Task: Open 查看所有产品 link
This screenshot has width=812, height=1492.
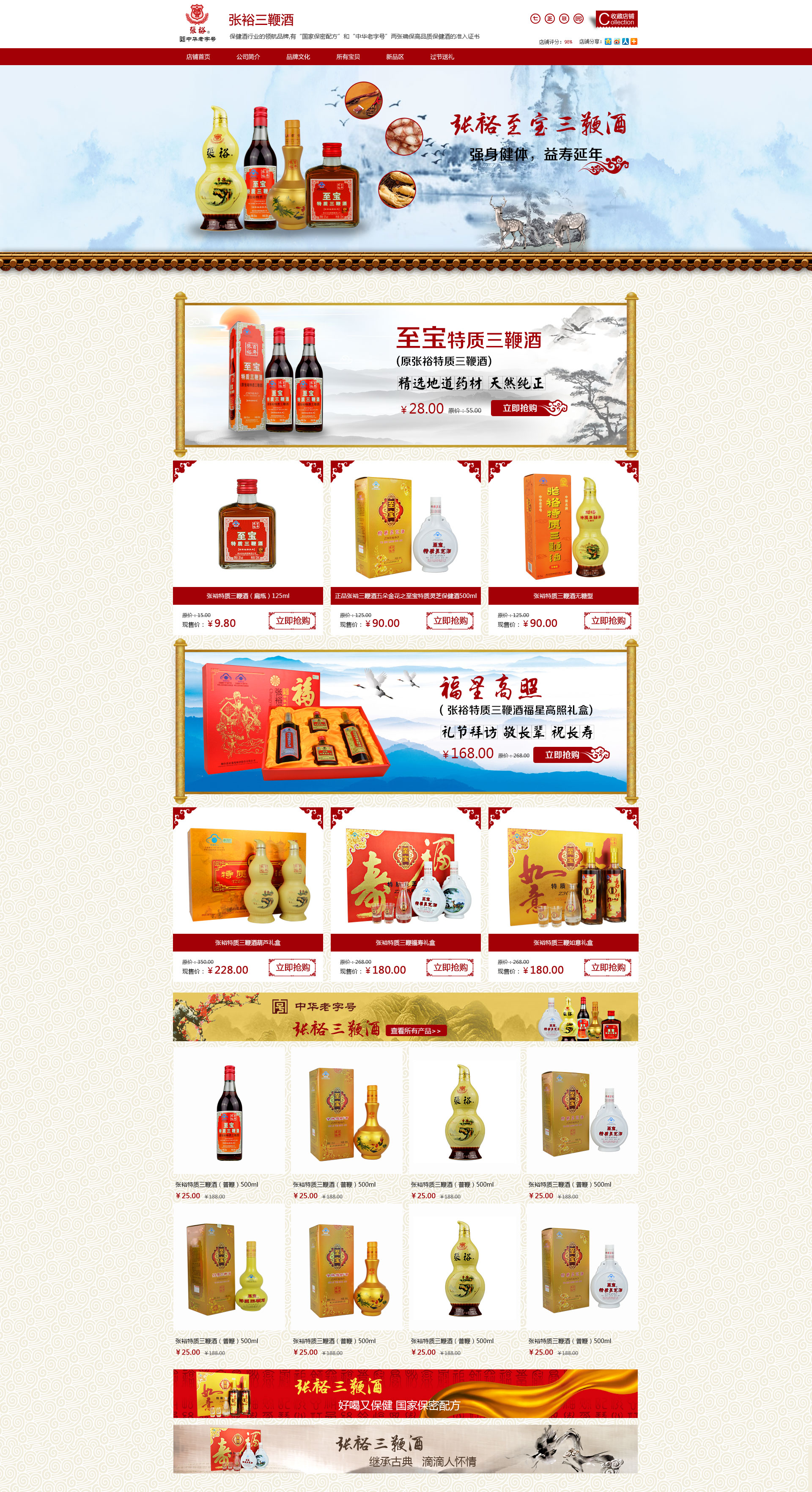Action: (415, 1030)
